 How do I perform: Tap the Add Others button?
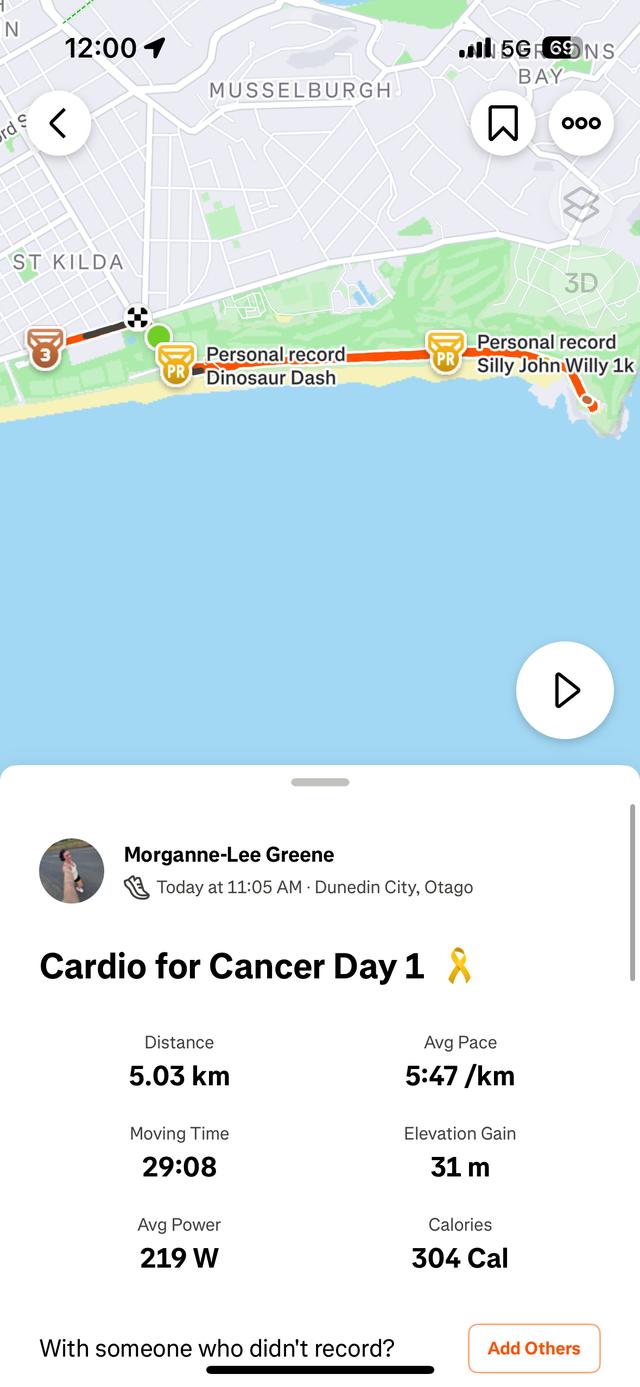534,1348
